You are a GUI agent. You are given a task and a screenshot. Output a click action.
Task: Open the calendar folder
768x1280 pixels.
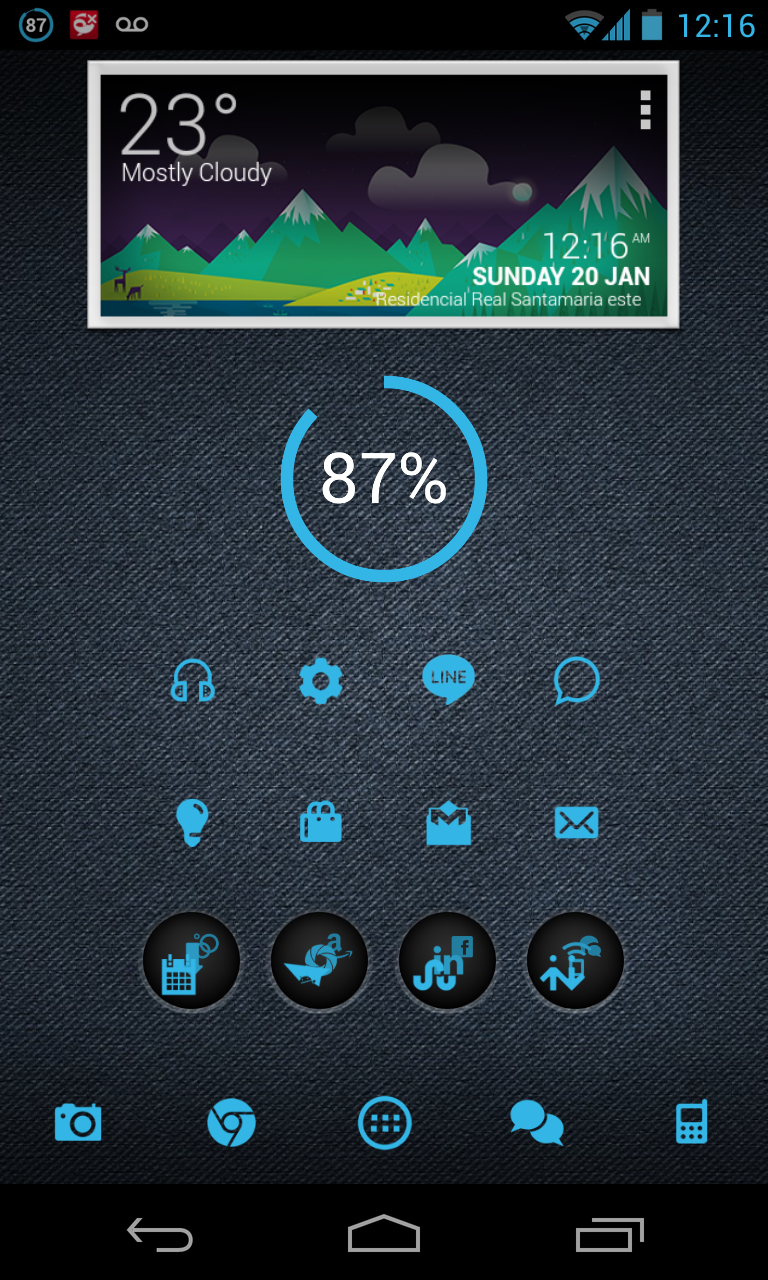click(x=192, y=961)
